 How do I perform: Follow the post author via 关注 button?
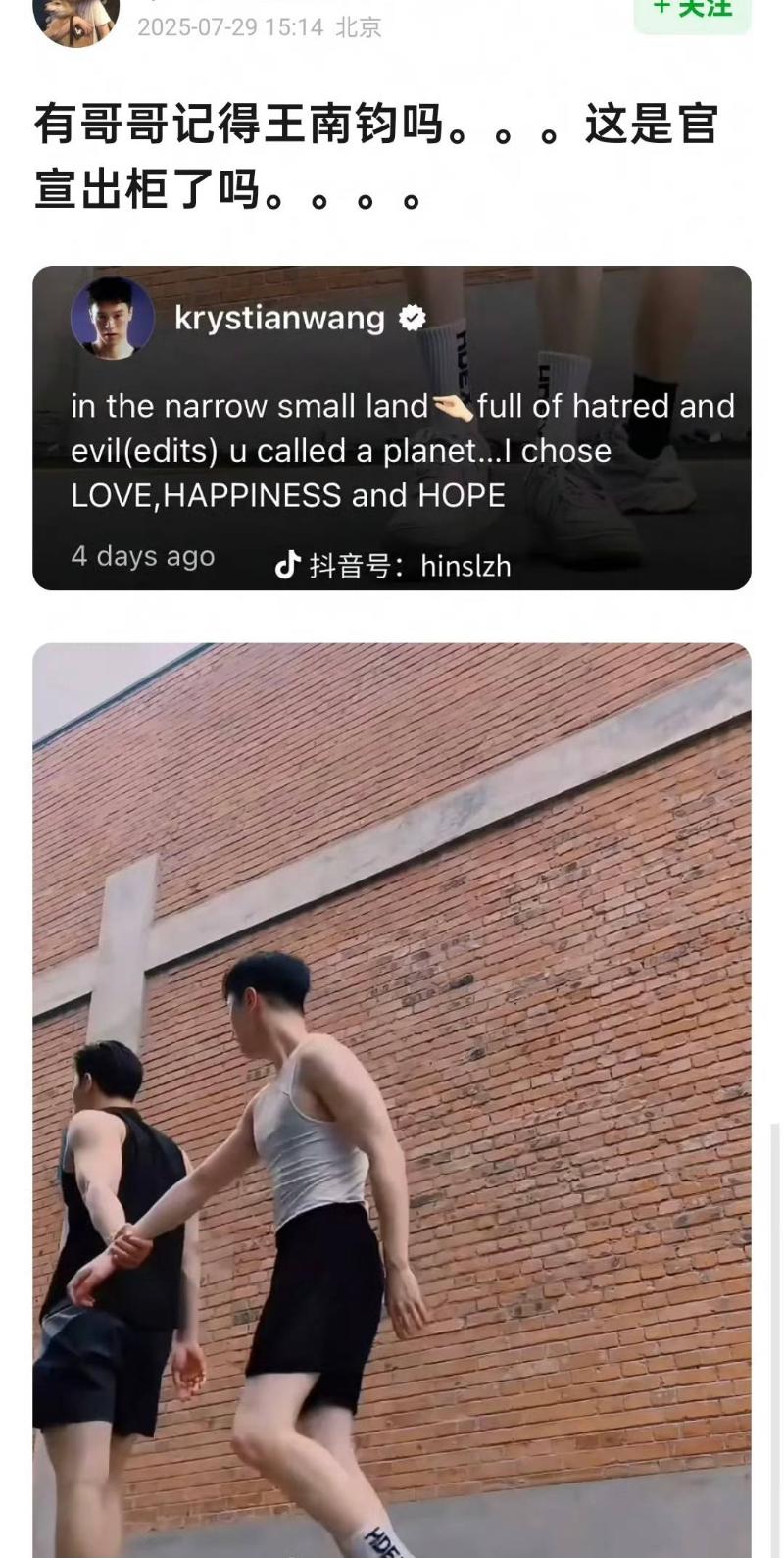(692, 12)
